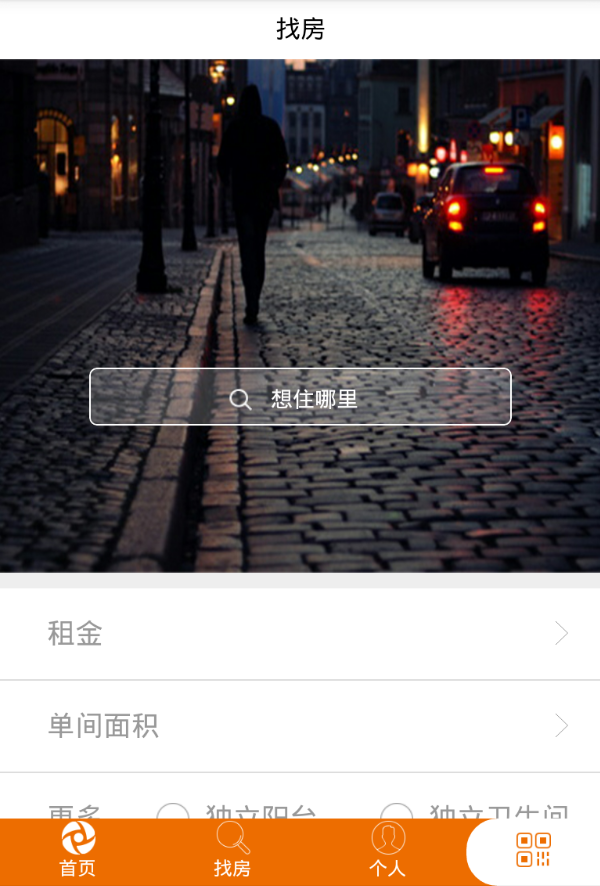The image size is (600, 886).
Task: Switch to the 首页 tab
Action: pyautogui.click(x=78, y=850)
